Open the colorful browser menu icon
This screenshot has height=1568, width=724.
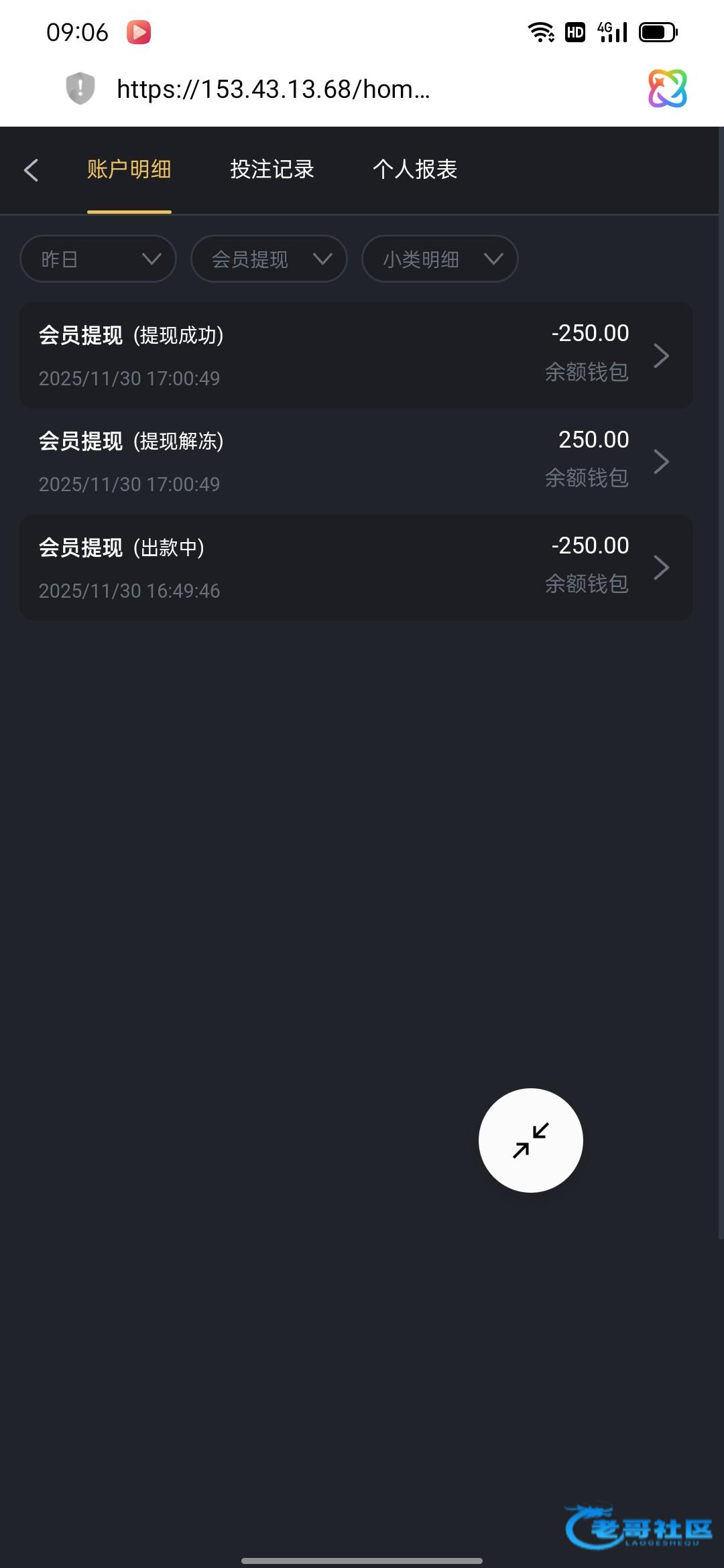click(x=667, y=88)
